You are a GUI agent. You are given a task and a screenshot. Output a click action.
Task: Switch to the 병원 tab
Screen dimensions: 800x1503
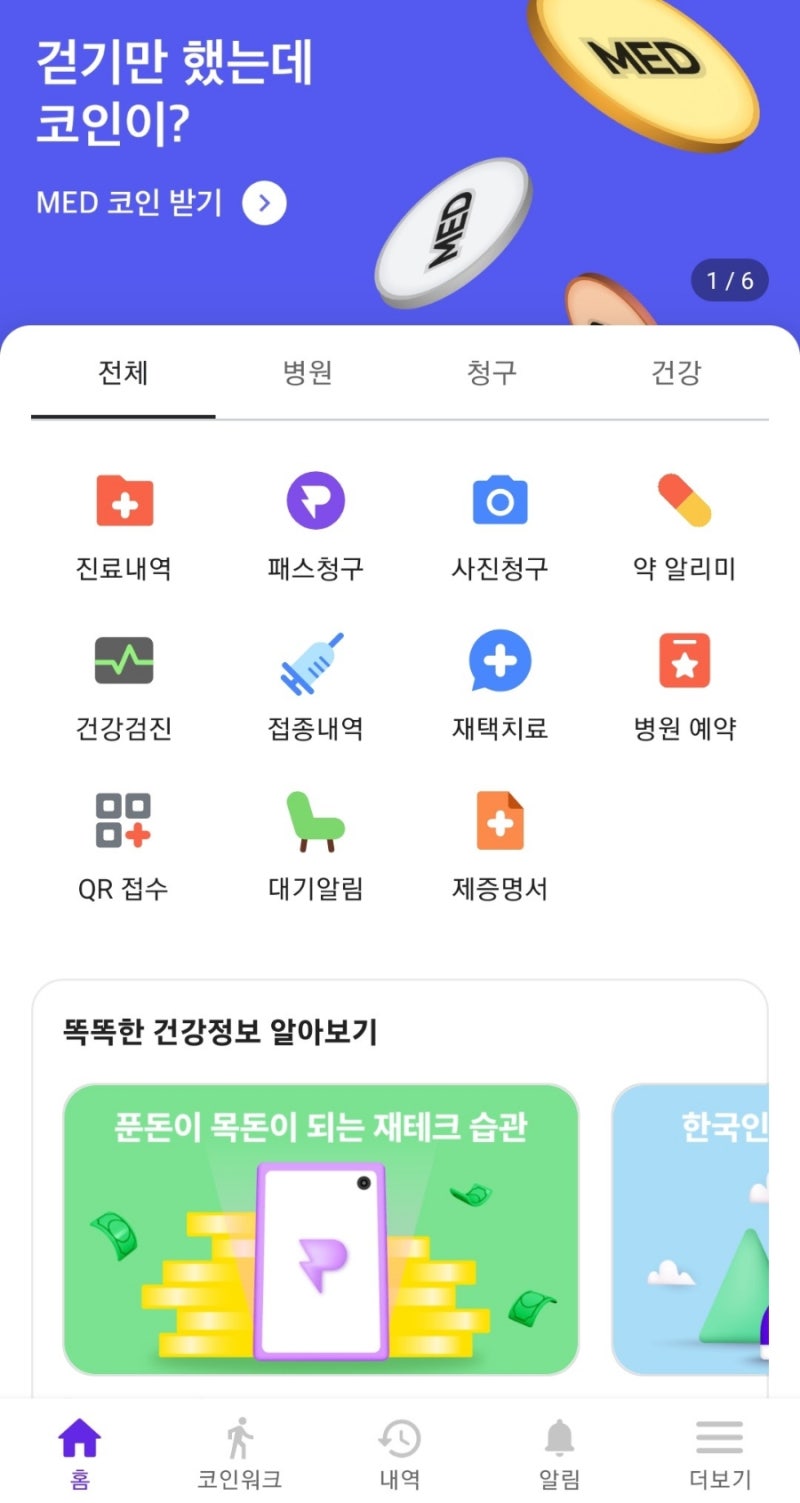coord(307,371)
